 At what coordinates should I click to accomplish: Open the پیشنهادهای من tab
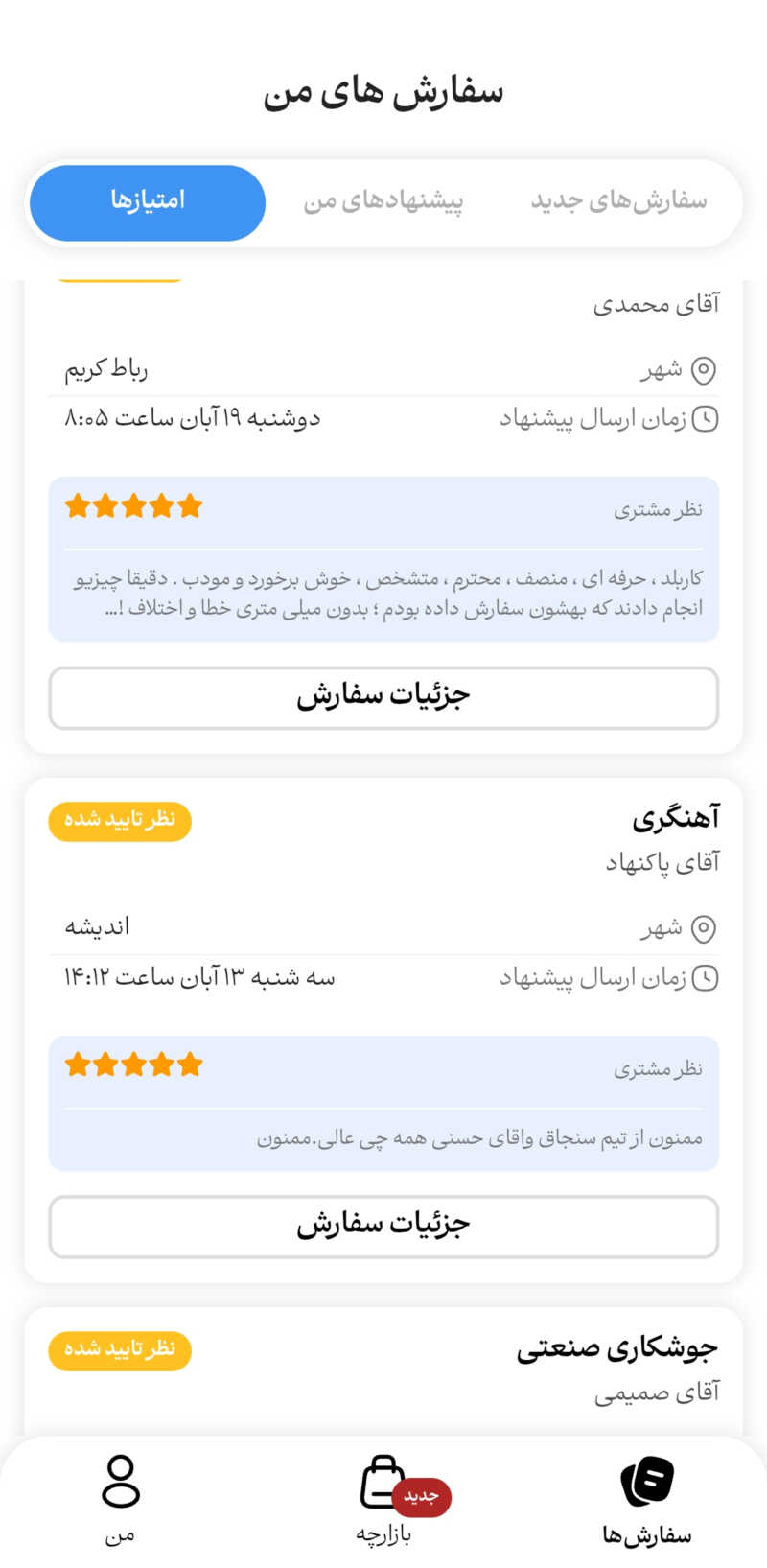pos(383,202)
